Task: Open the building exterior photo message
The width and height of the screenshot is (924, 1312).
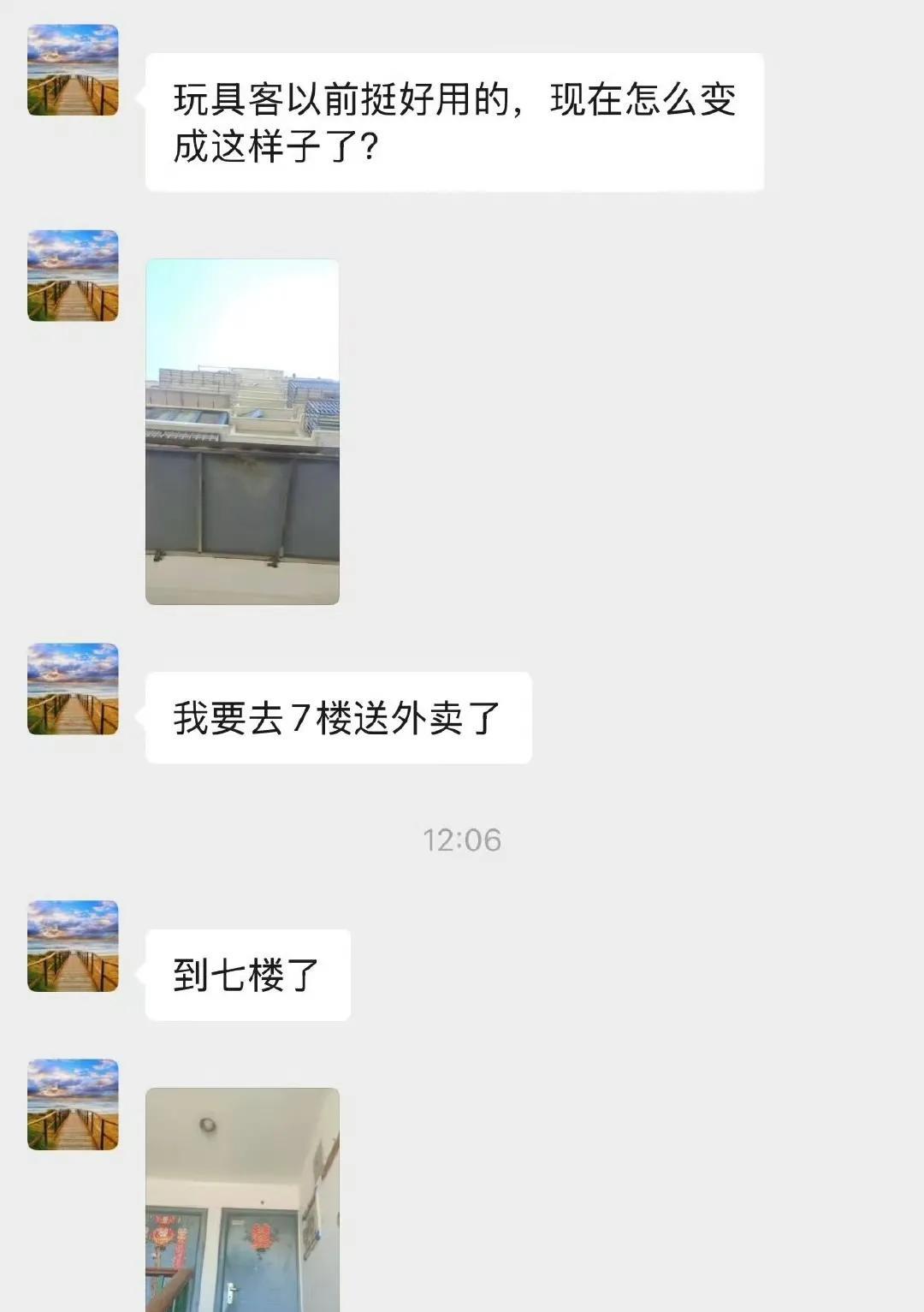Action: 242,432
